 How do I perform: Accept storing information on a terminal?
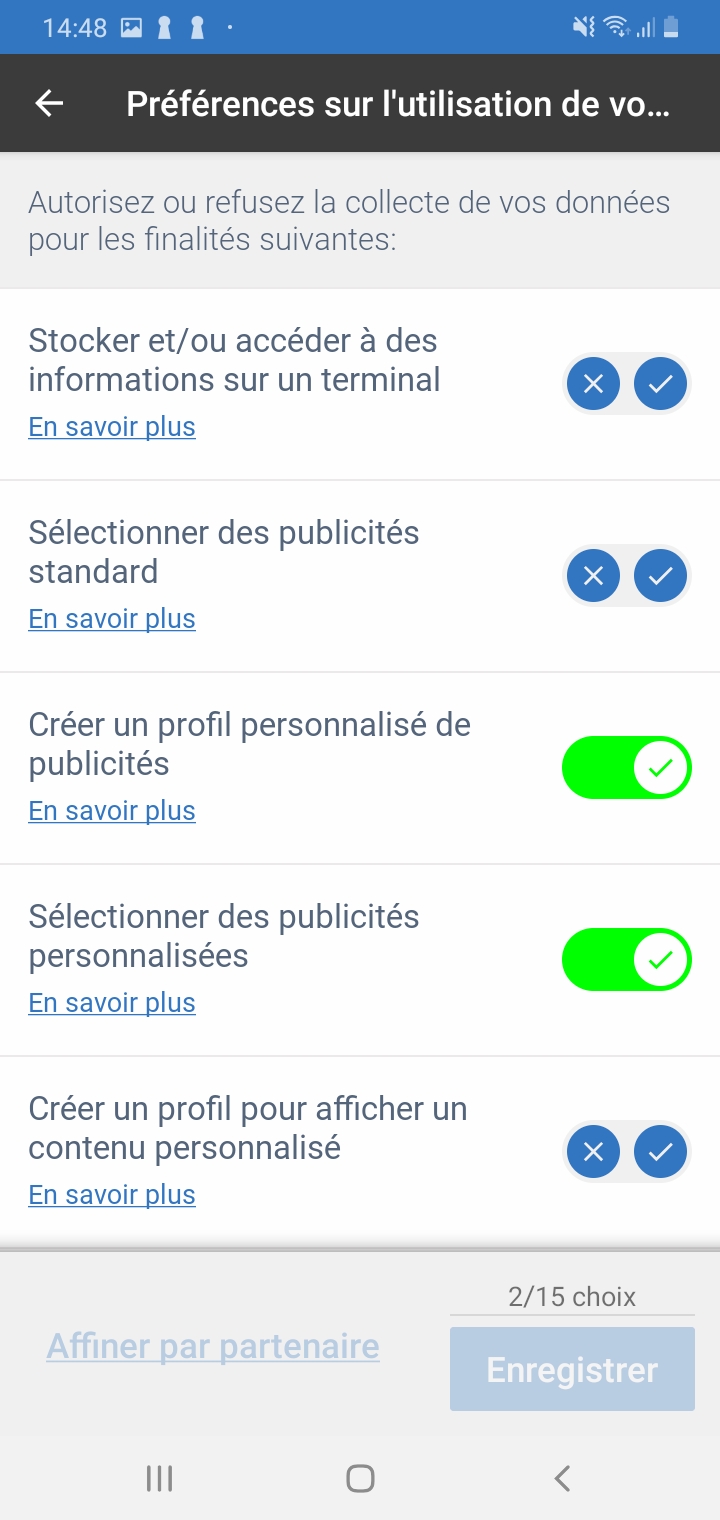point(660,383)
